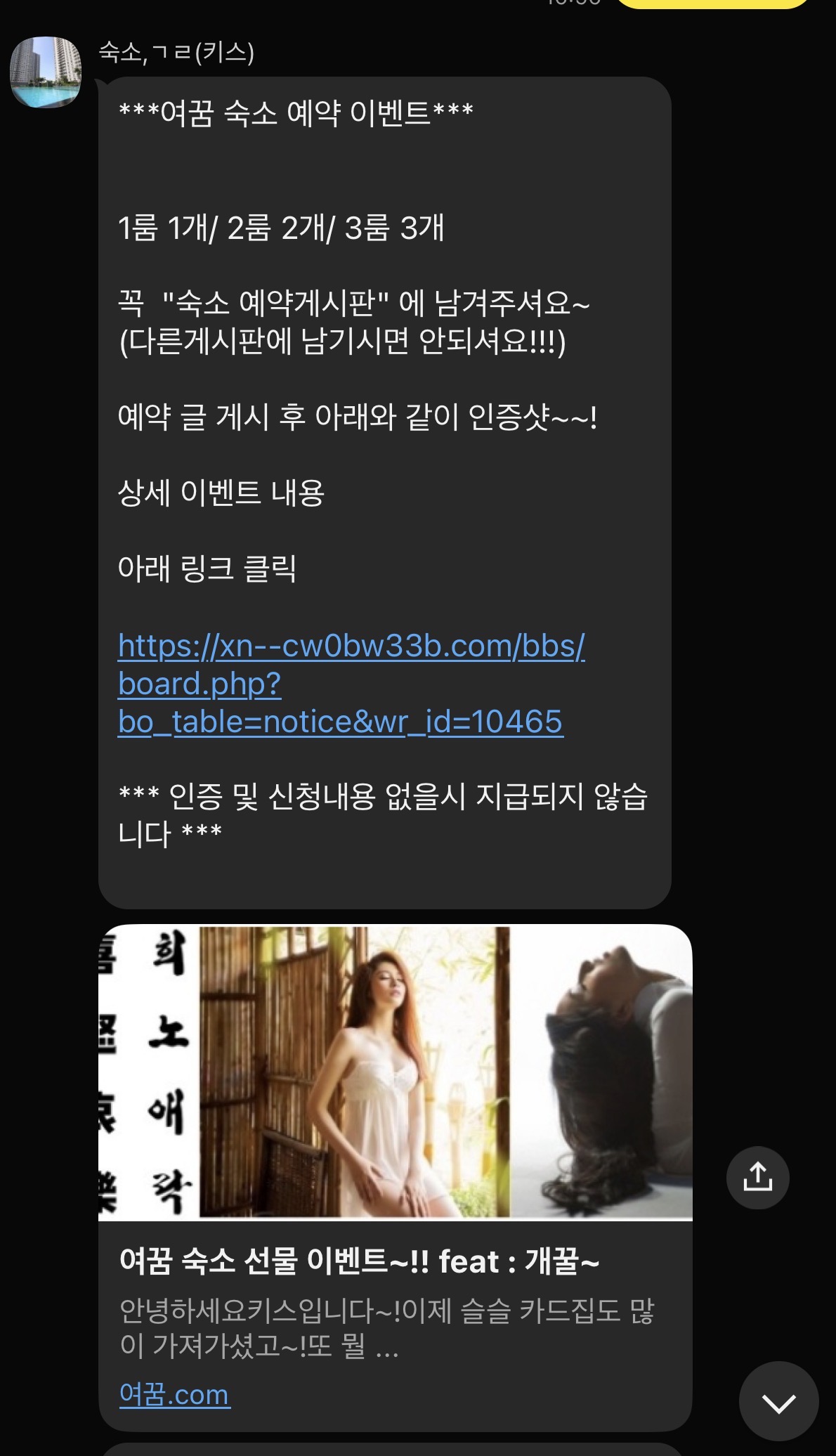Open the 여꿈.com link

tap(174, 1395)
